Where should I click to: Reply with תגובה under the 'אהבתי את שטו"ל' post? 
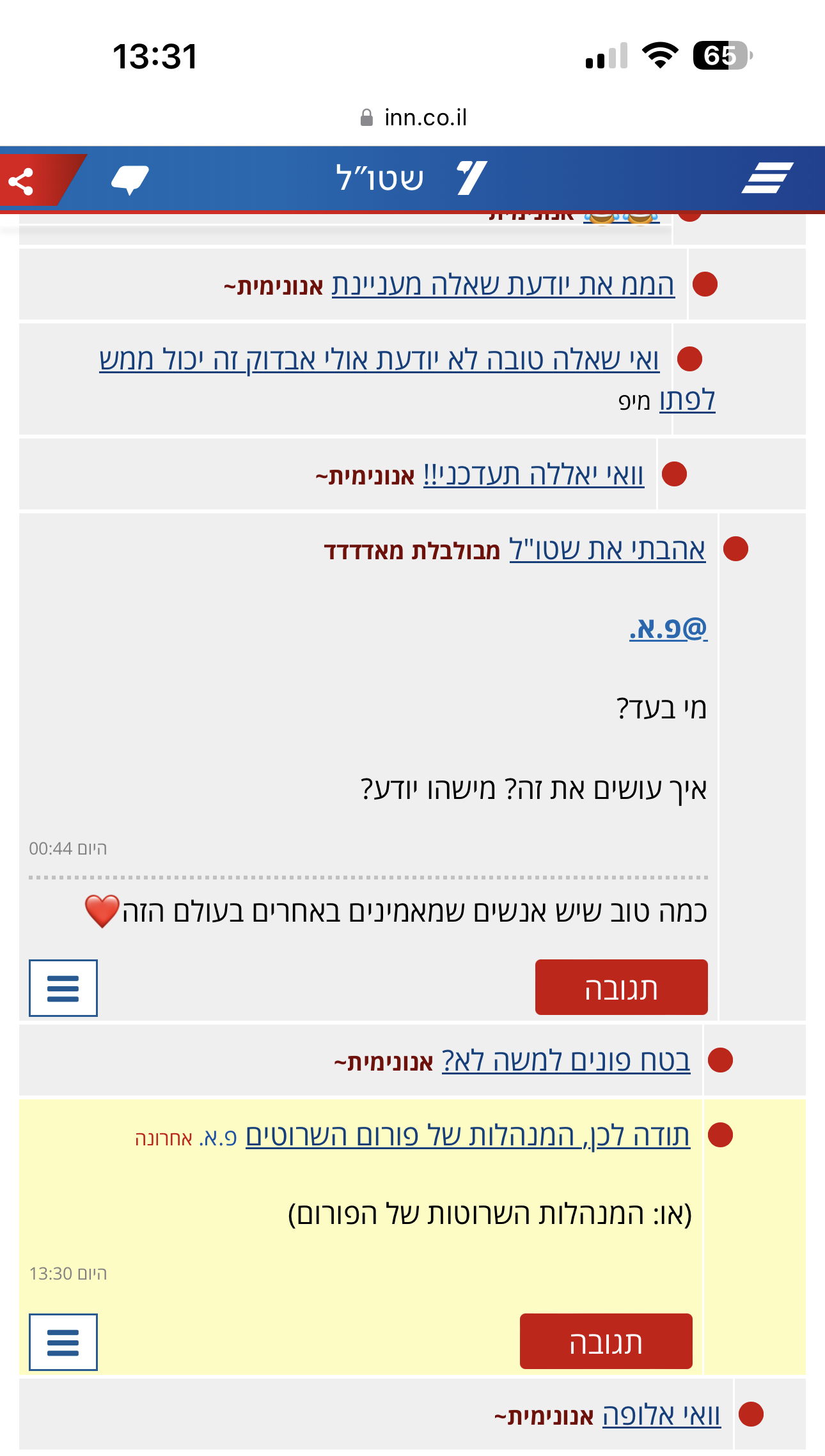pos(621,987)
